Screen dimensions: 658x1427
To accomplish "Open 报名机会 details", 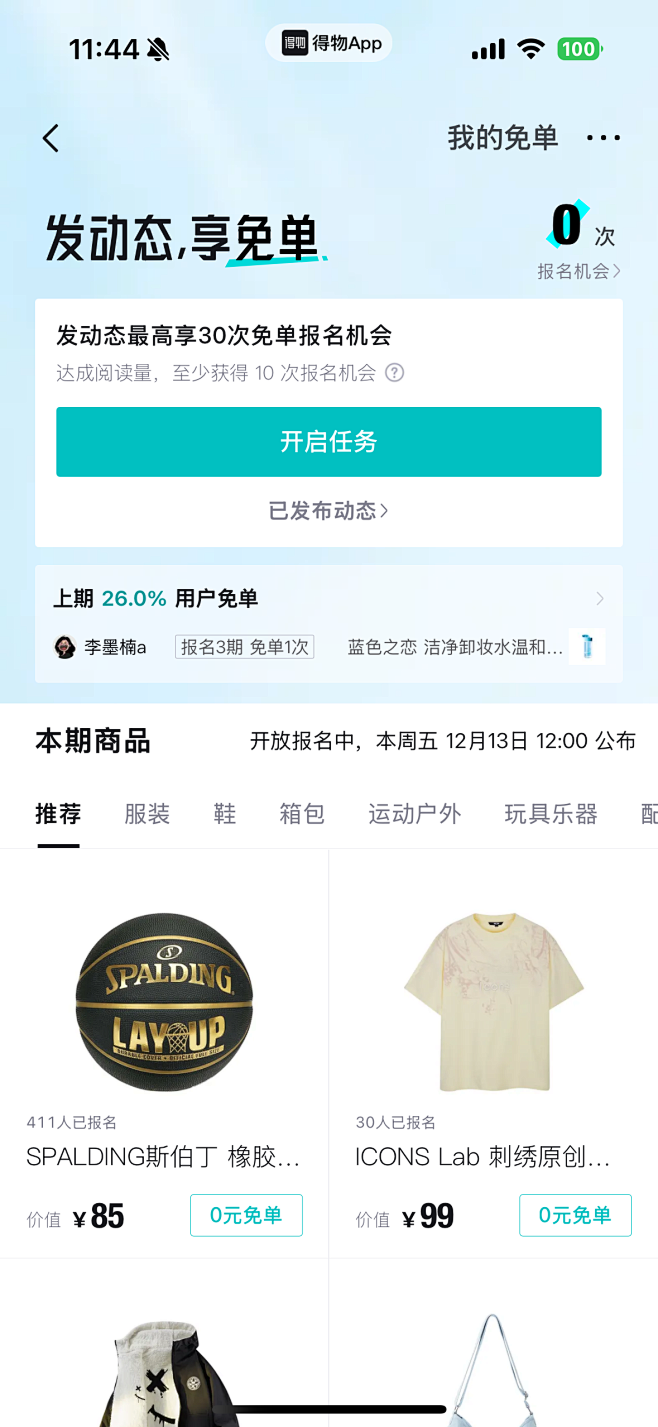I will [x=579, y=271].
